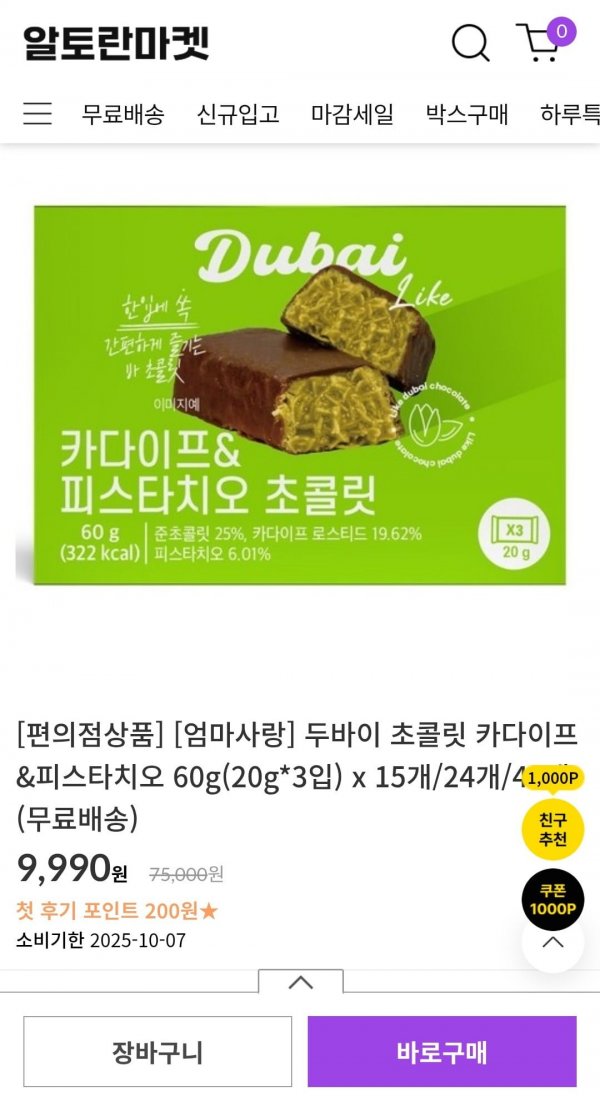Tap the scroll-to-top arrow button
This screenshot has width=600, height=1096.
pos(553,942)
